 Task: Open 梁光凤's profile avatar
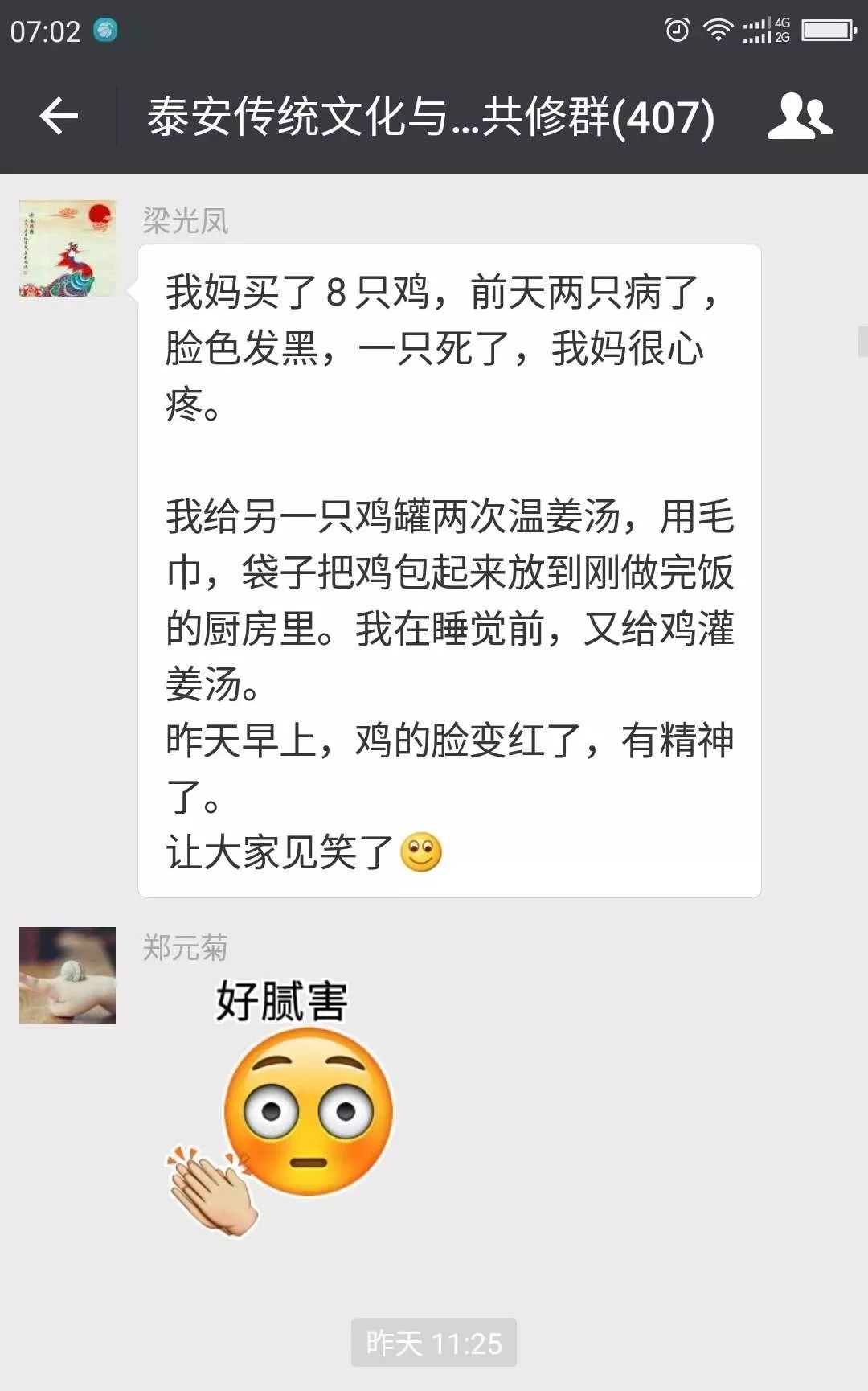[x=68, y=248]
